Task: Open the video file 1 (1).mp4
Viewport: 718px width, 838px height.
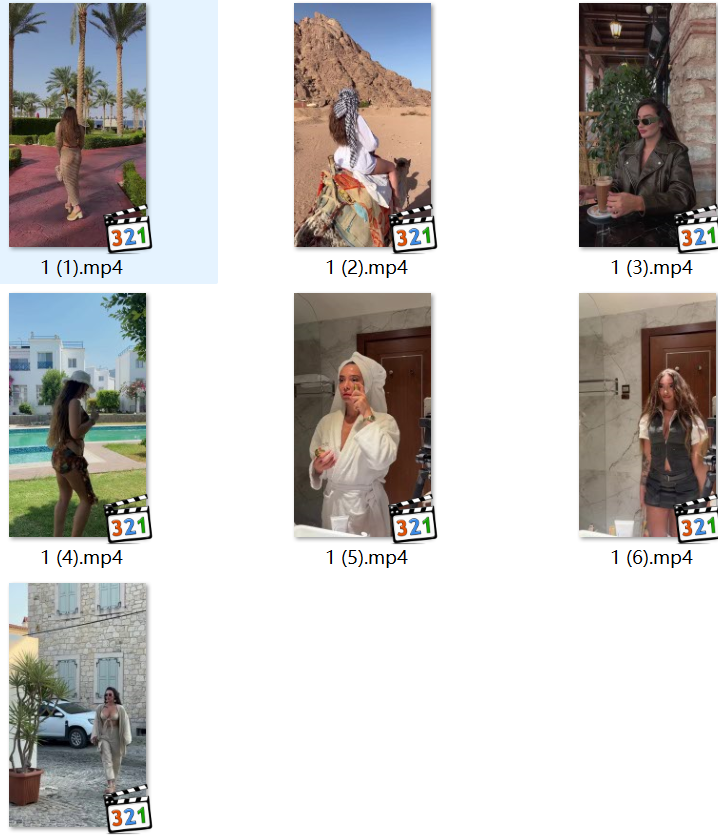Action: [x=78, y=125]
